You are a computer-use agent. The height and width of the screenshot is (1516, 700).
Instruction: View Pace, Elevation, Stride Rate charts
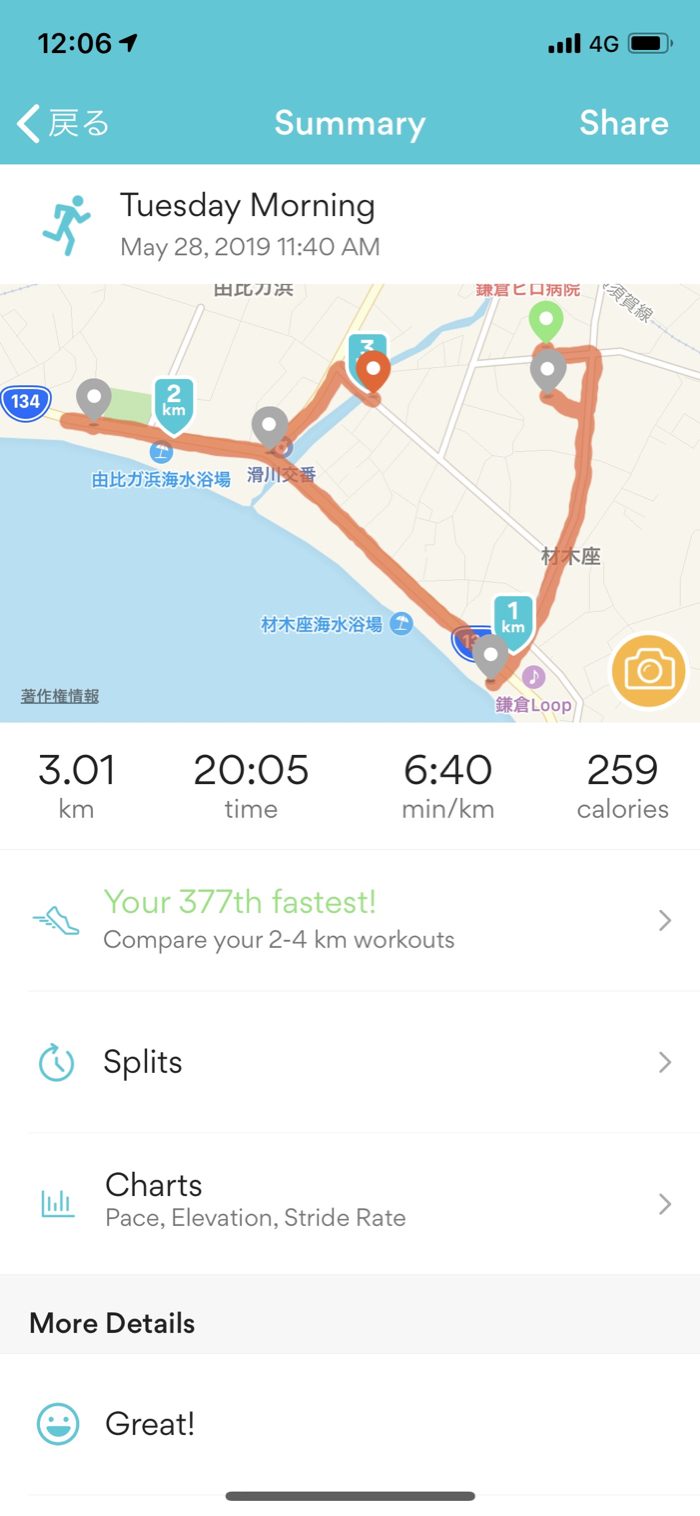click(350, 1200)
